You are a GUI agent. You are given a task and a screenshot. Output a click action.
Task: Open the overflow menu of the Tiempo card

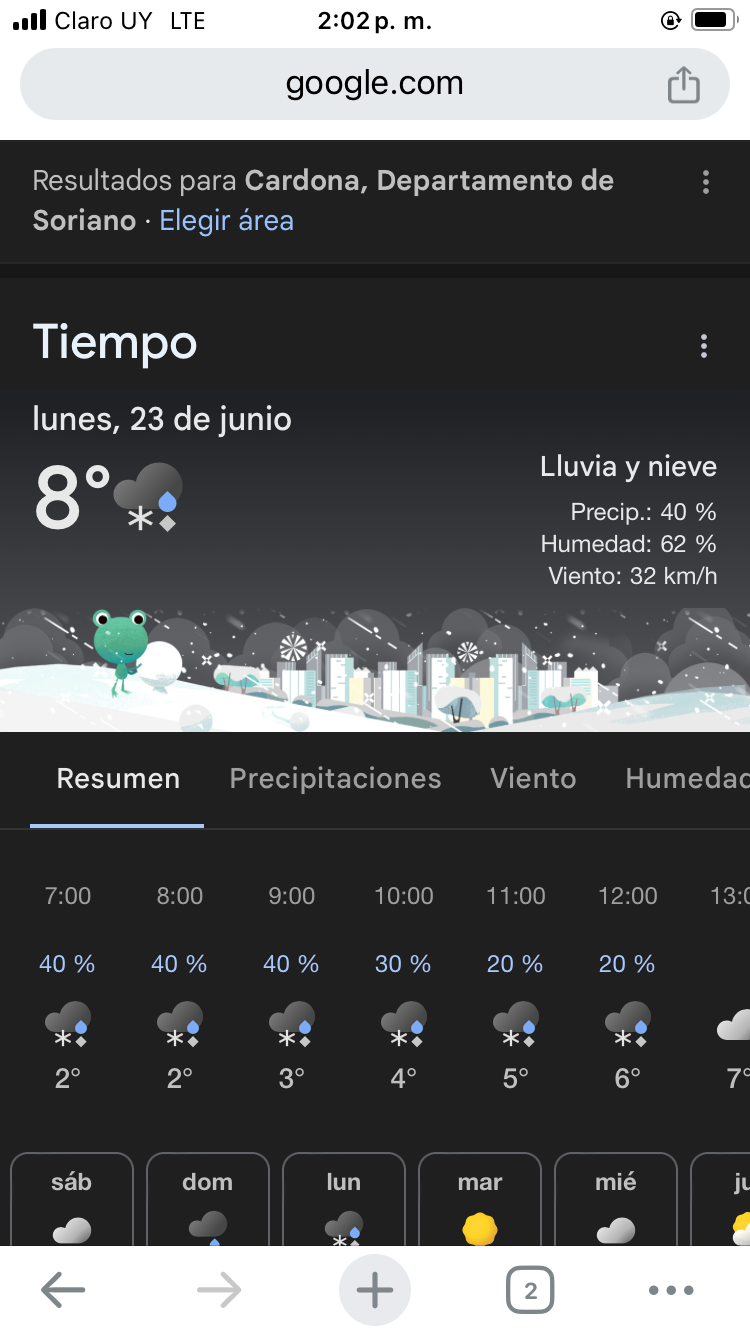704,346
